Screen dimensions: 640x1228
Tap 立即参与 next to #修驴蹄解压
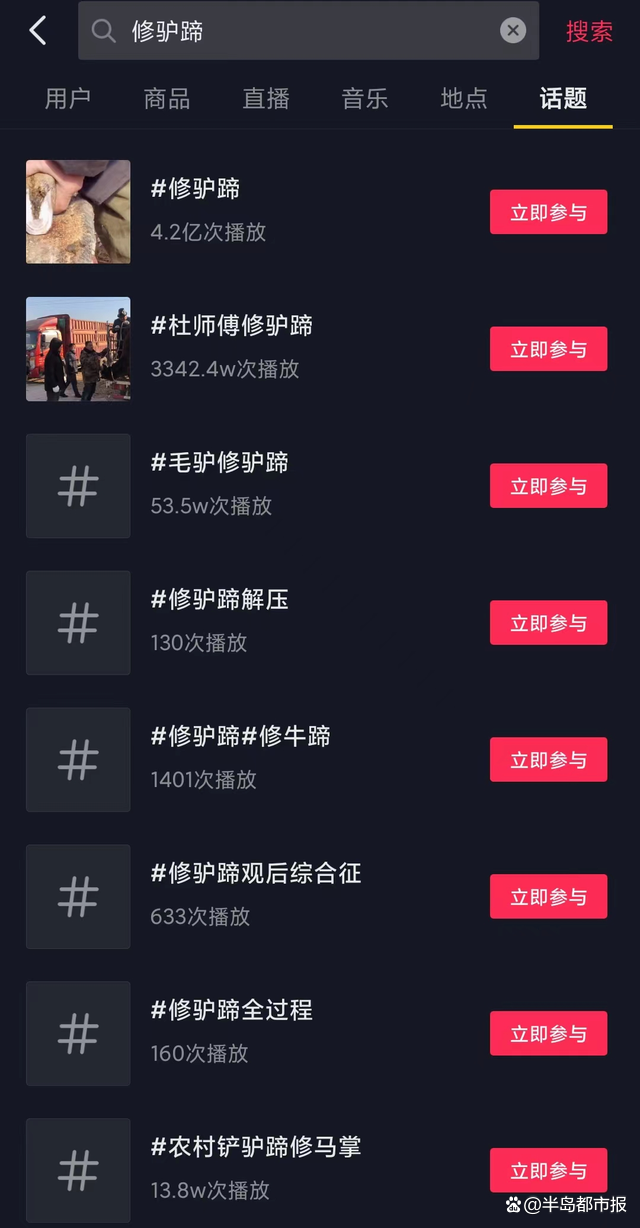[x=548, y=623]
